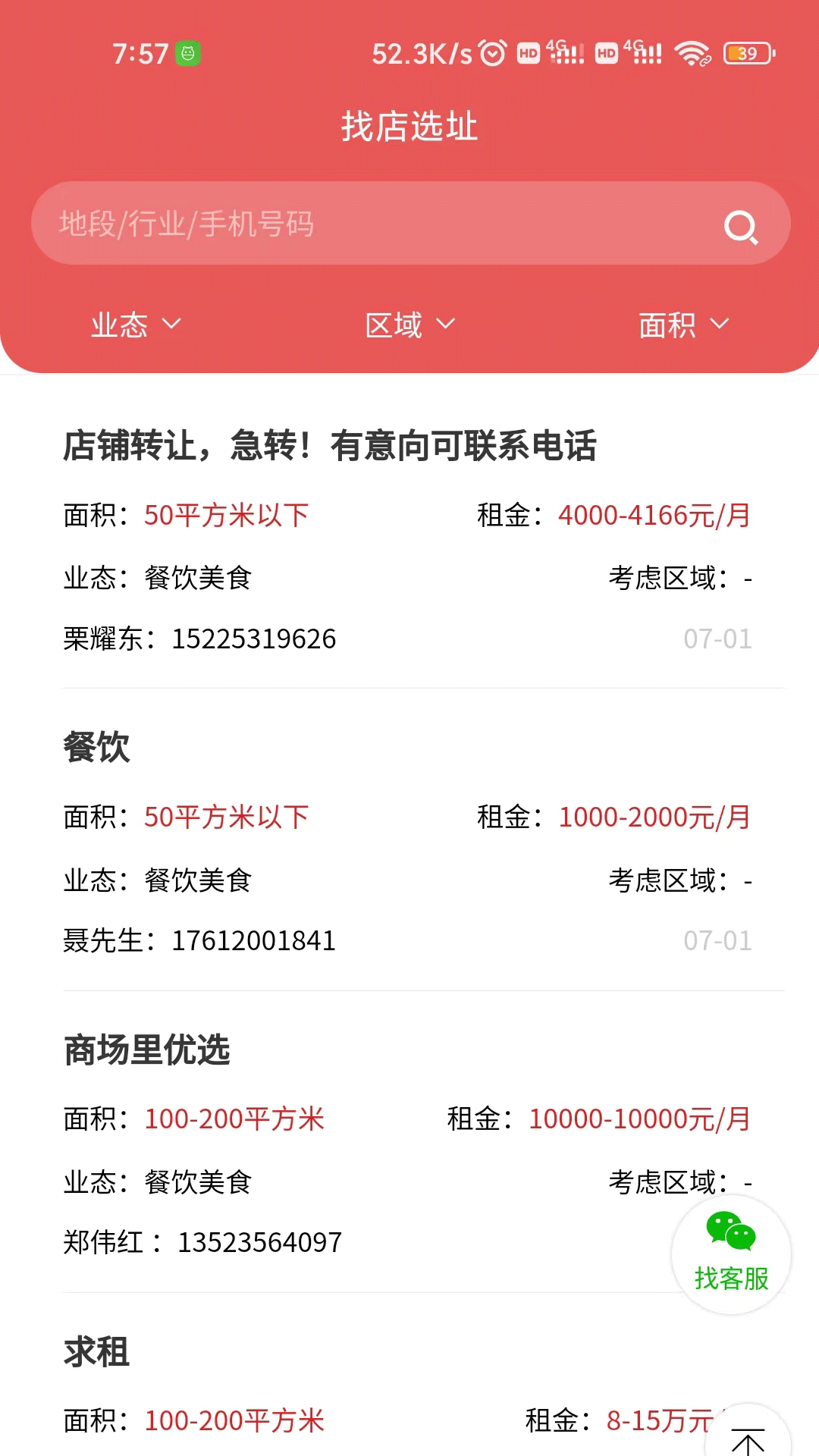Expand the 区域 filter dropdown
Viewport: 819px width, 1456px height.
coord(409,325)
